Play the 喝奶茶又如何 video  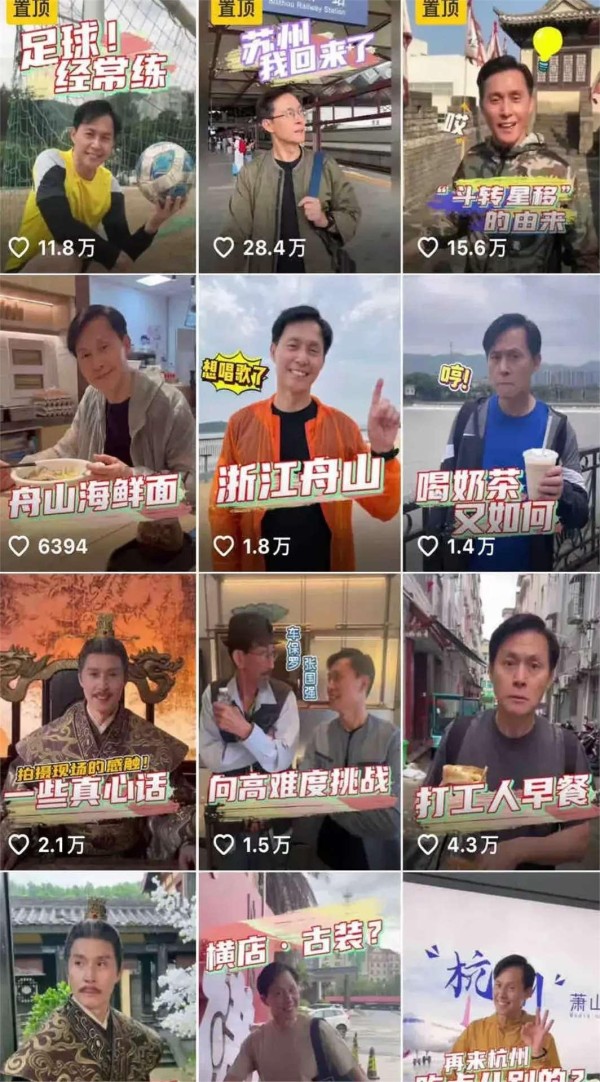pyautogui.click(x=500, y=420)
